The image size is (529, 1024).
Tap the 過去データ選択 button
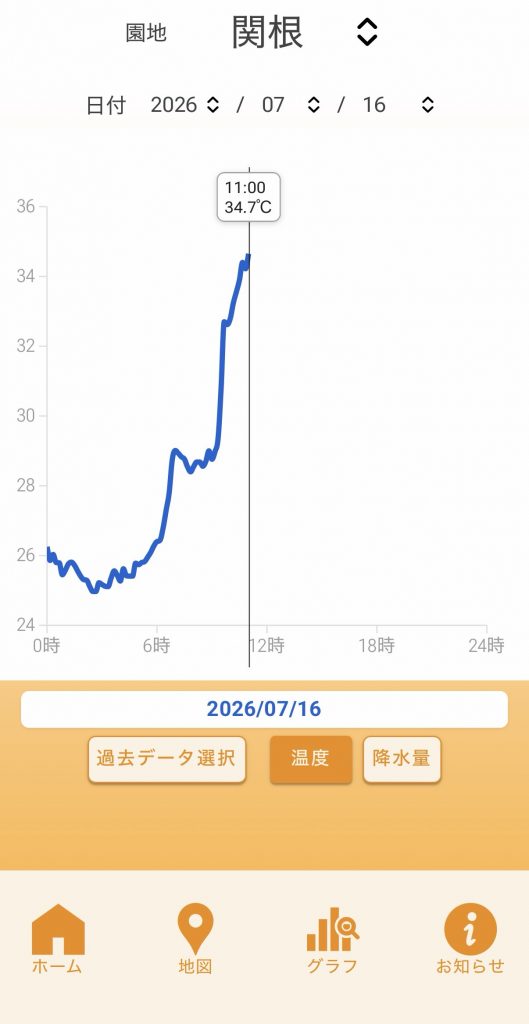click(167, 759)
